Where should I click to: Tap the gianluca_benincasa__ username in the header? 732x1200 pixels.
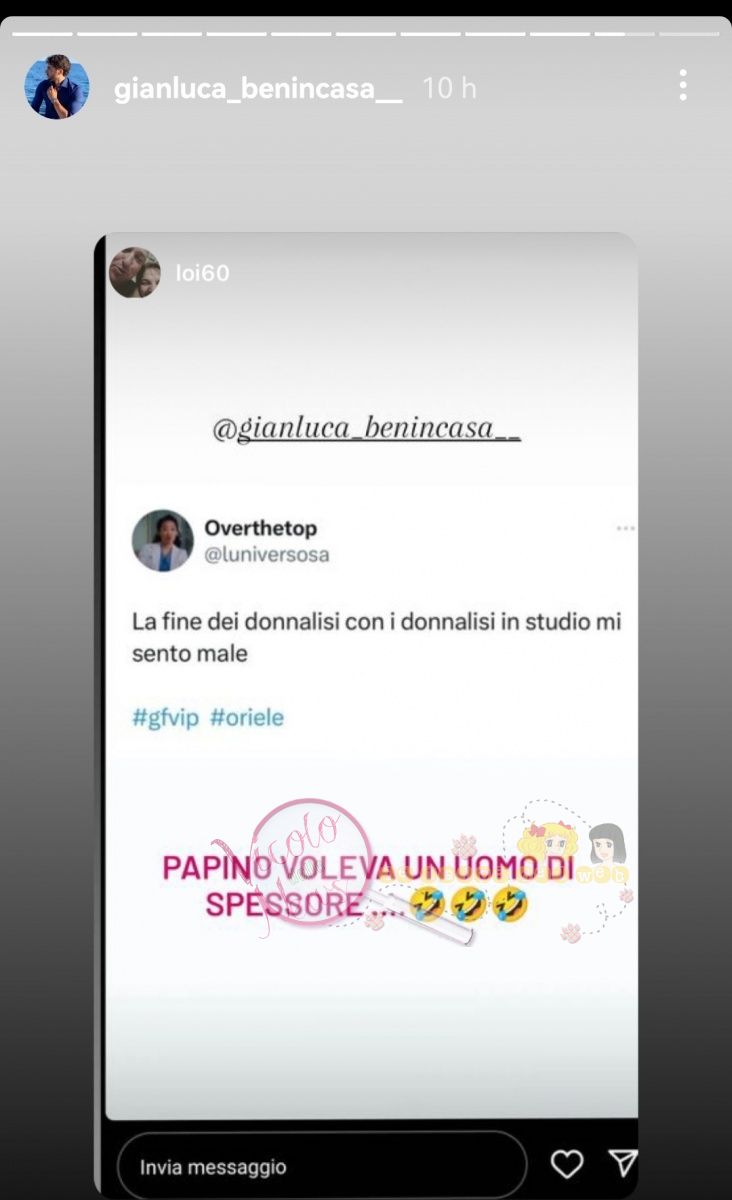click(258, 88)
